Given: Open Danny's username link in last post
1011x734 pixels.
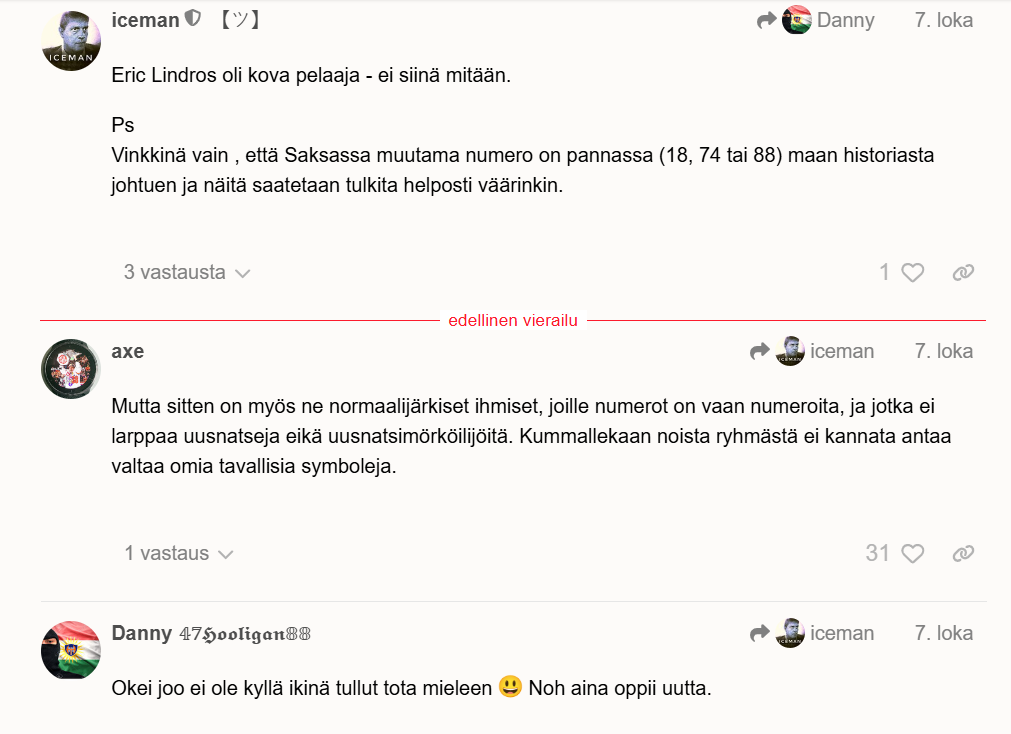Looking at the screenshot, I should pos(142,633).
